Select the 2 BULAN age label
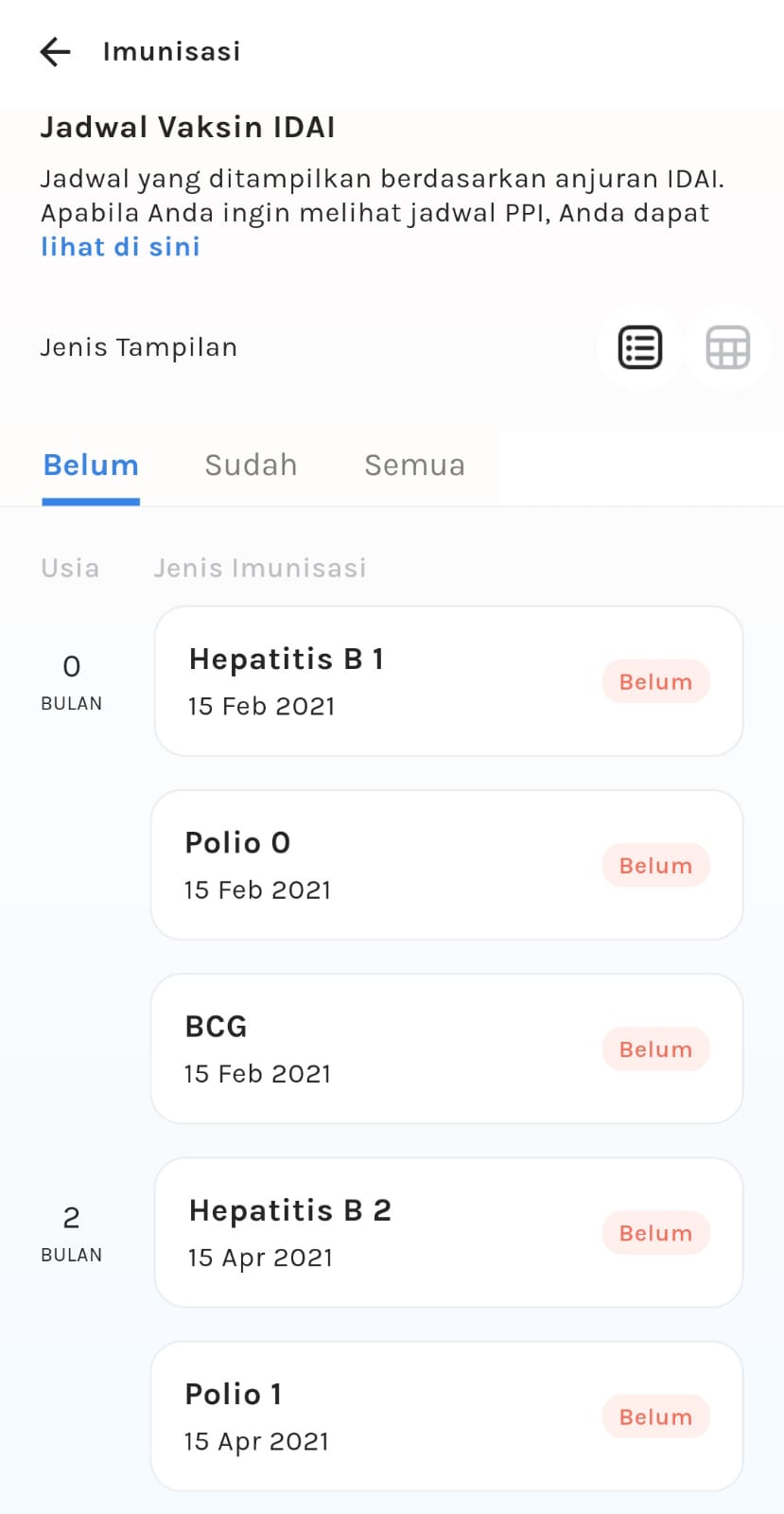Viewport: 784px width, 1514px height. (71, 1232)
